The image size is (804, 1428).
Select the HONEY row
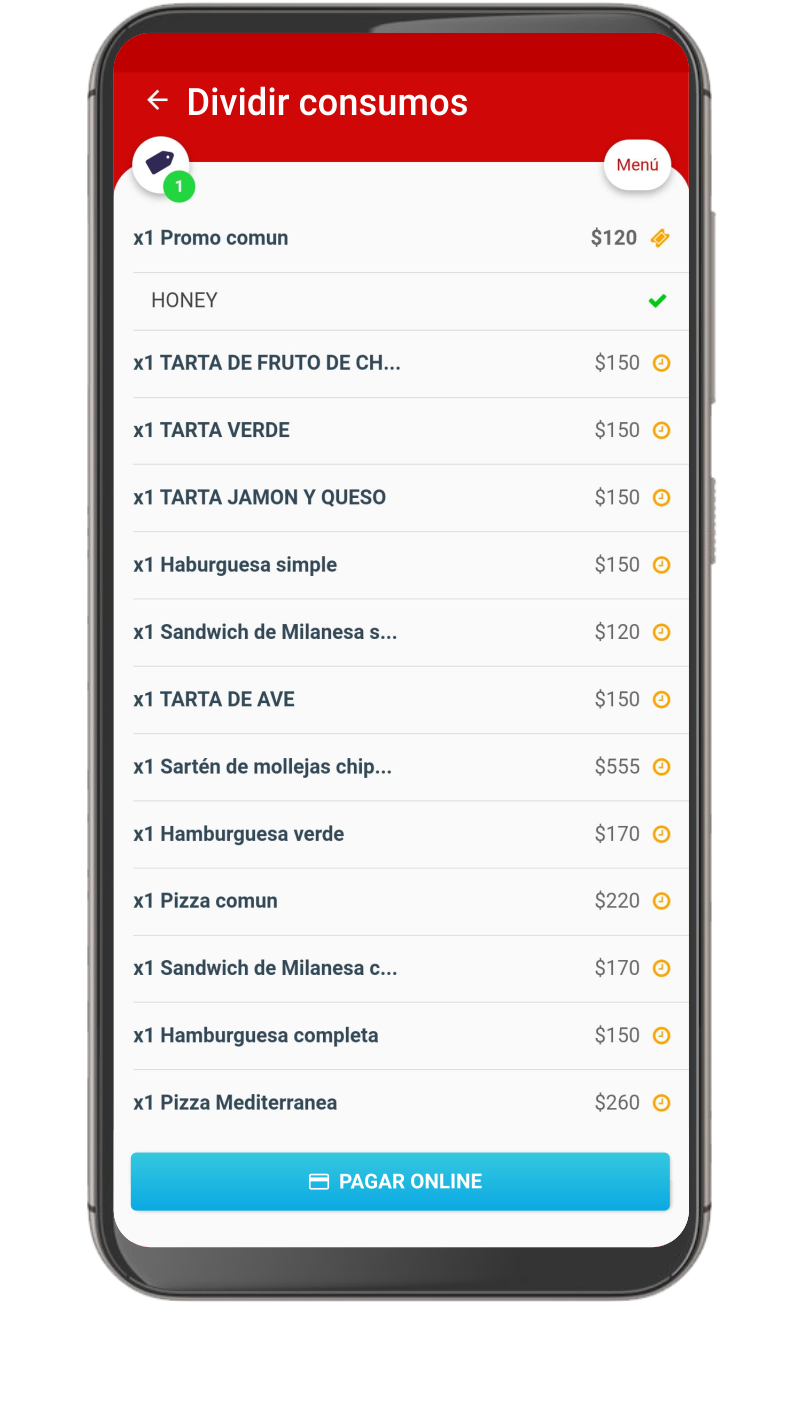pyautogui.click(x=400, y=301)
